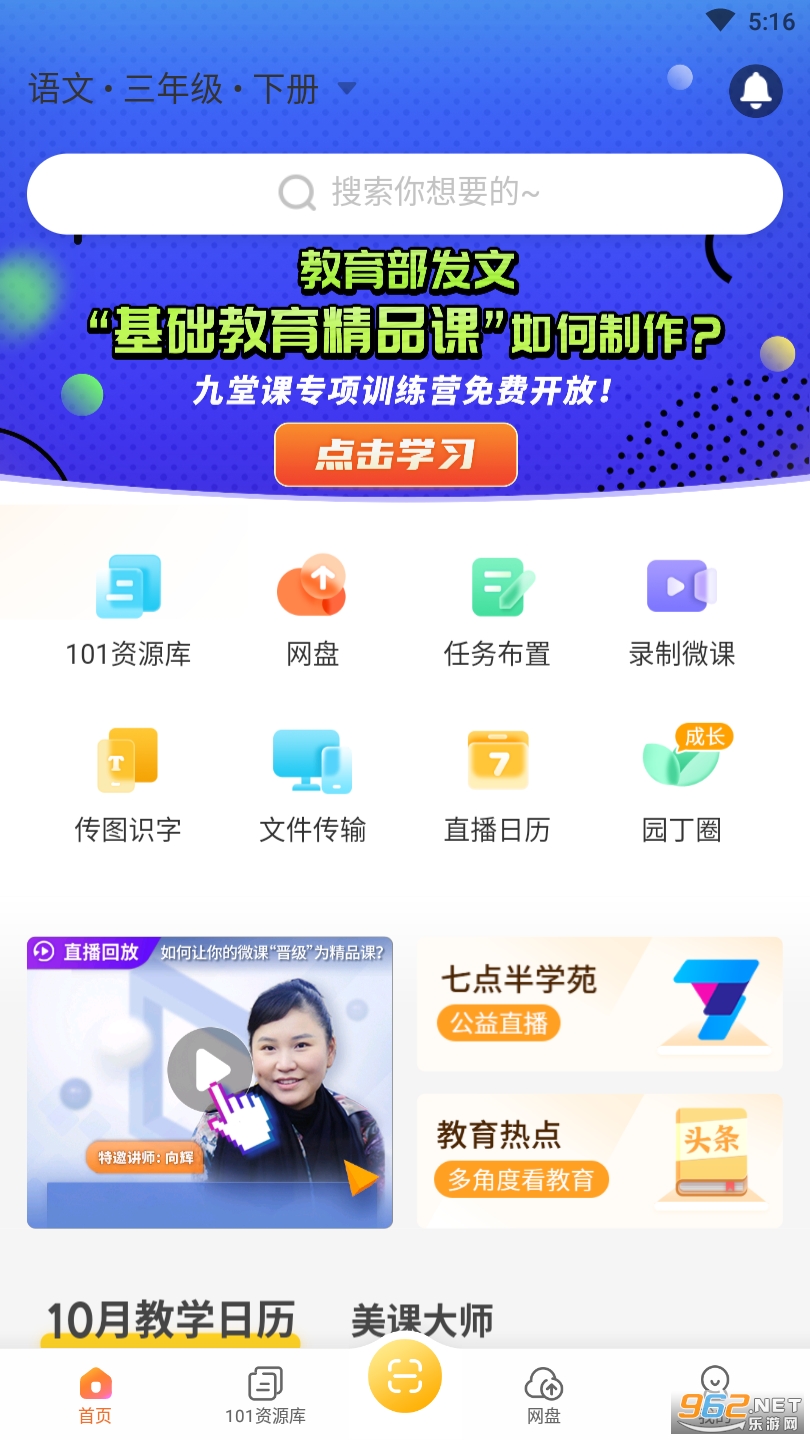Play the 直播回放 video

pyautogui.click(x=209, y=1070)
